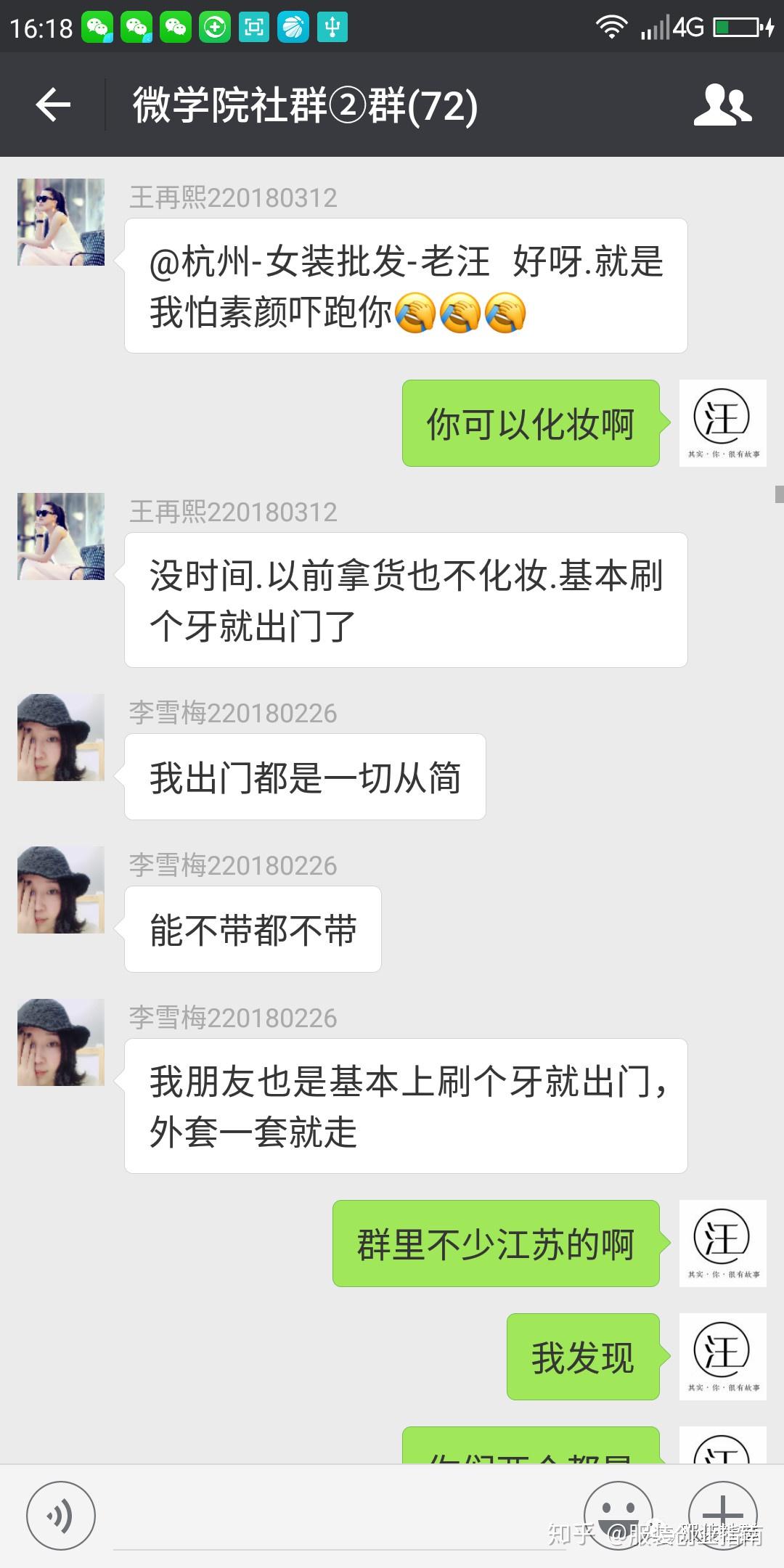Open avatar beside 我出门都是一切从简 message

coord(61,738)
